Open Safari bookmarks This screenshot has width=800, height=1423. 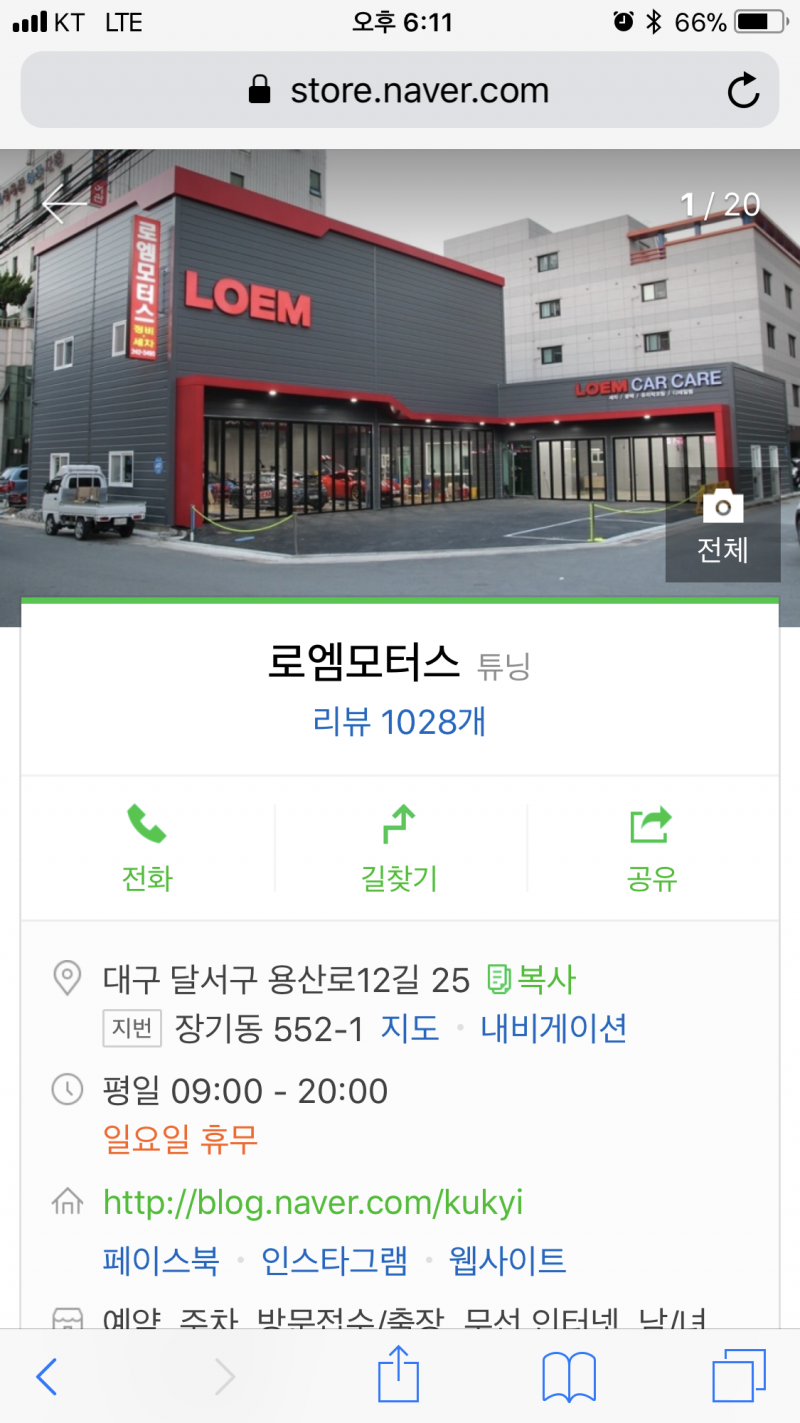(x=568, y=1377)
